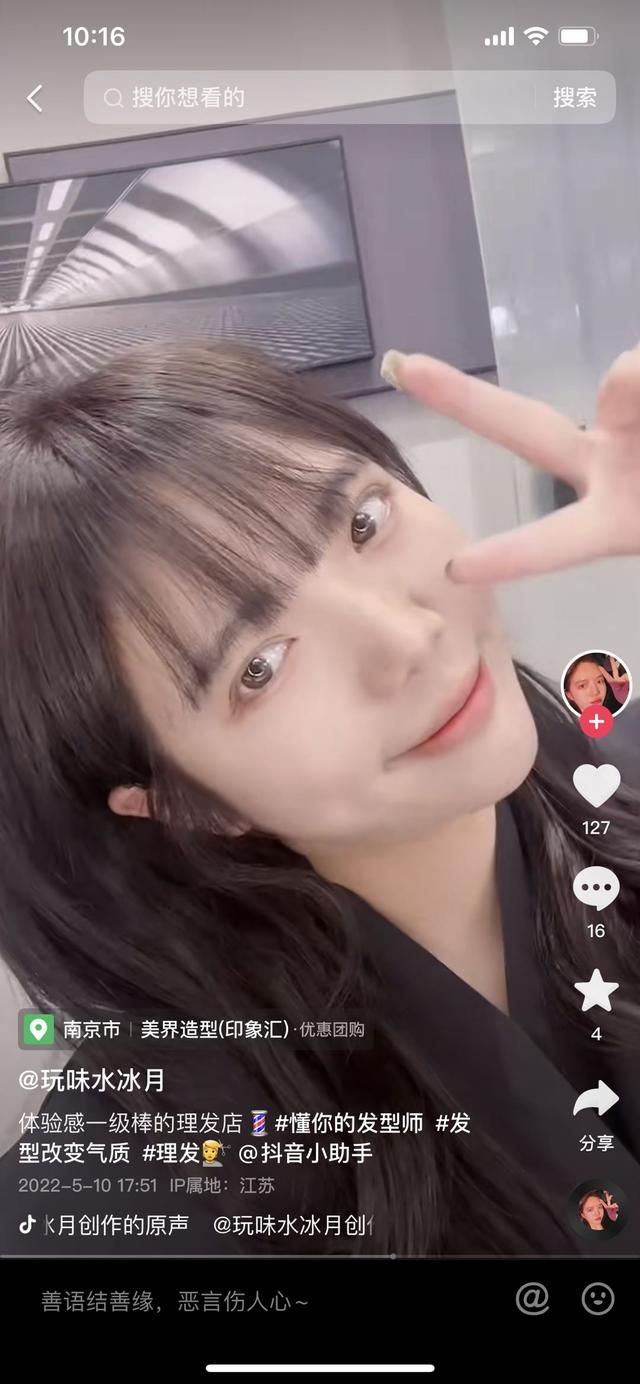
Task: Open the creator's profile avatar
Action: point(596,685)
